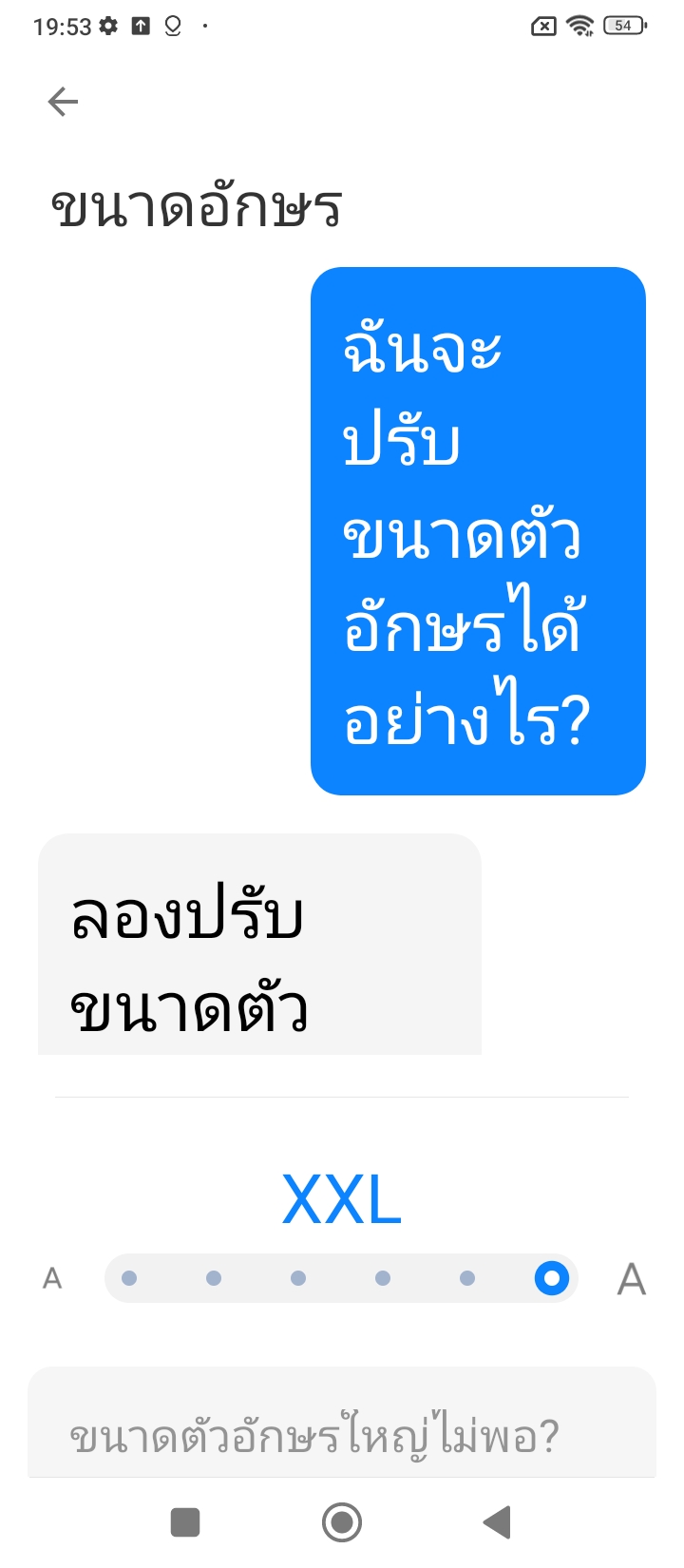
Task: Tap the XXL slider position
Action: tap(552, 1278)
